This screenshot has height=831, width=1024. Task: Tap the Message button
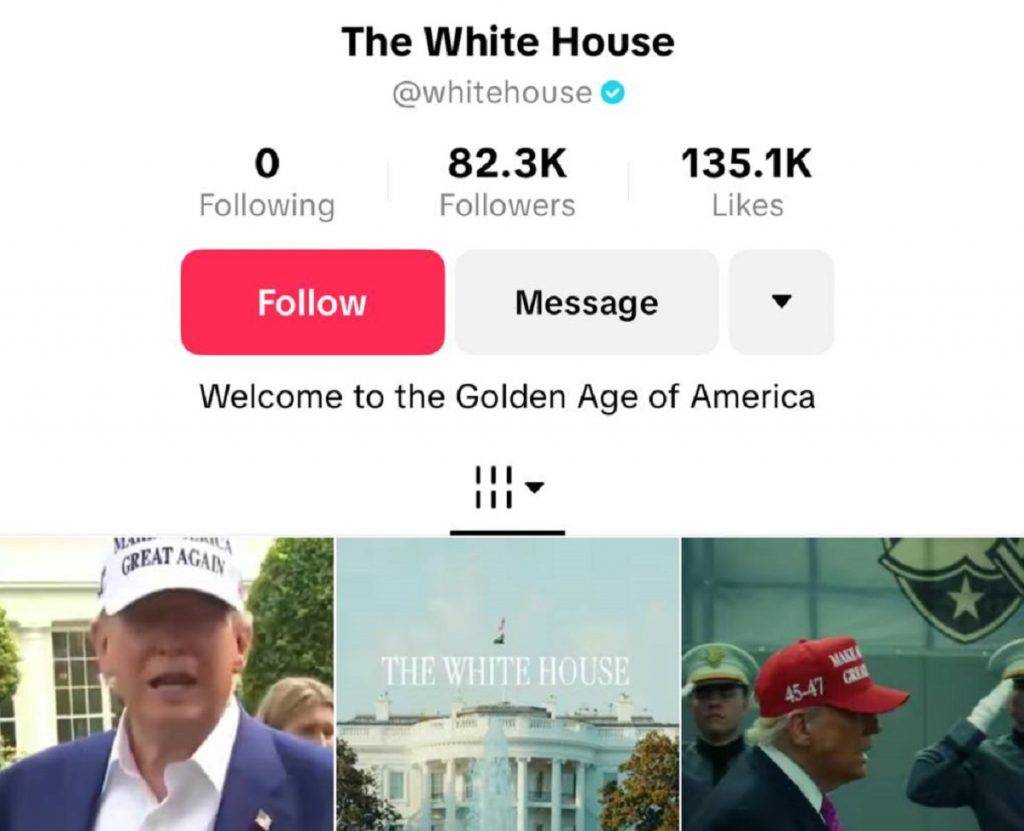[x=586, y=302]
